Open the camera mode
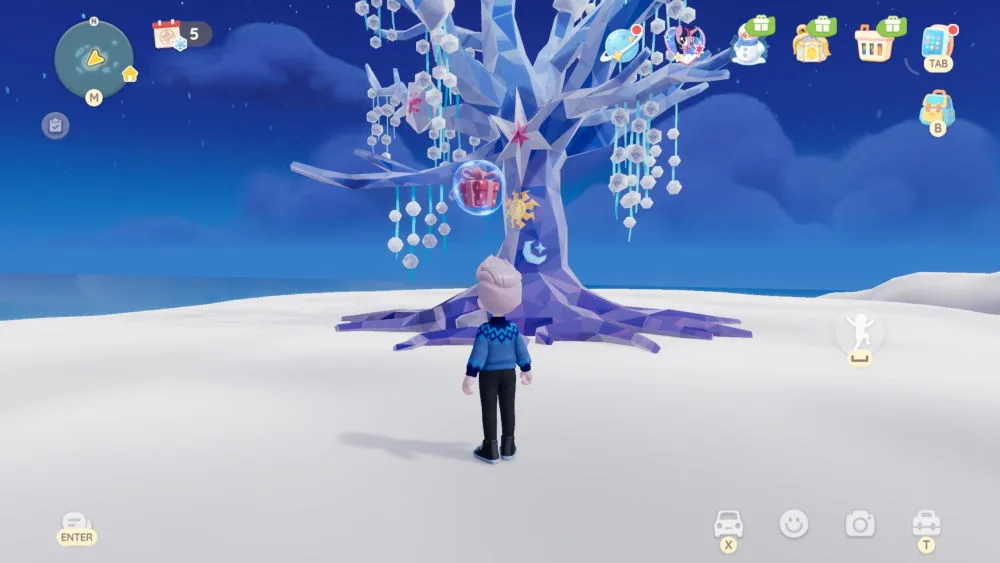The image size is (1000, 563). tap(859, 523)
